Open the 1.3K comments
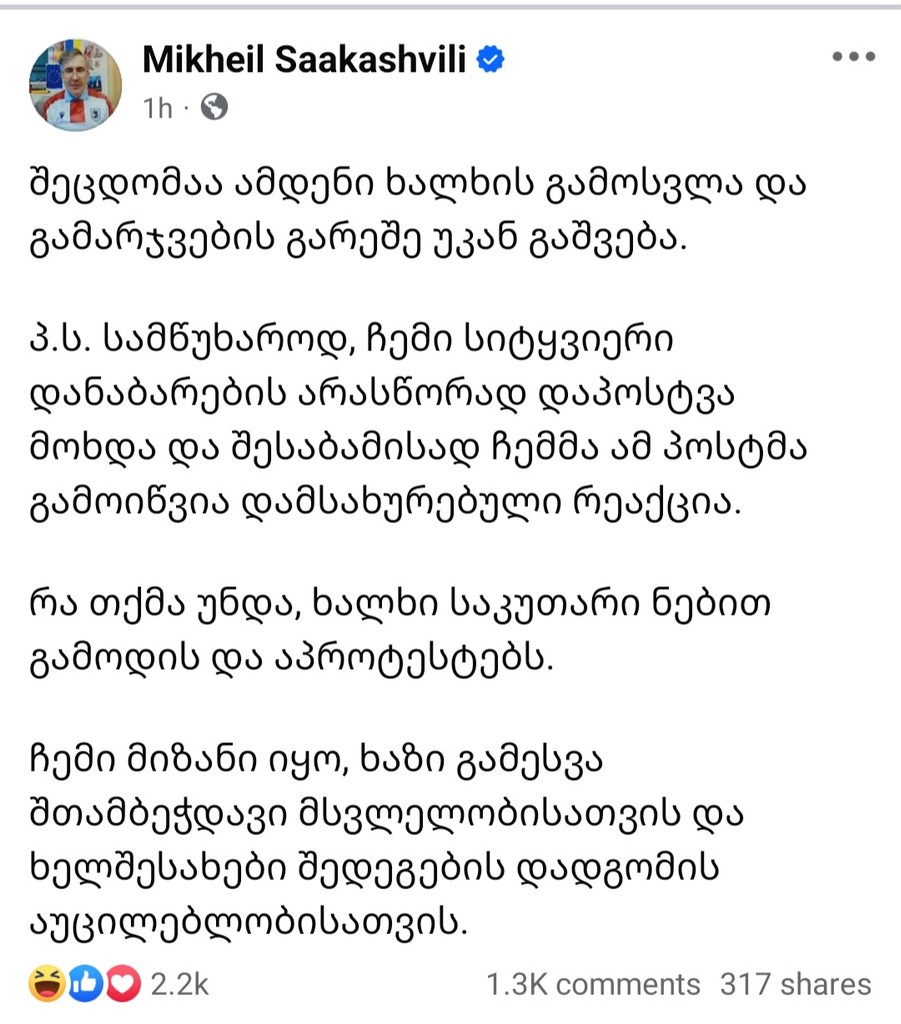This screenshot has height=1024, width=901. (592, 985)
